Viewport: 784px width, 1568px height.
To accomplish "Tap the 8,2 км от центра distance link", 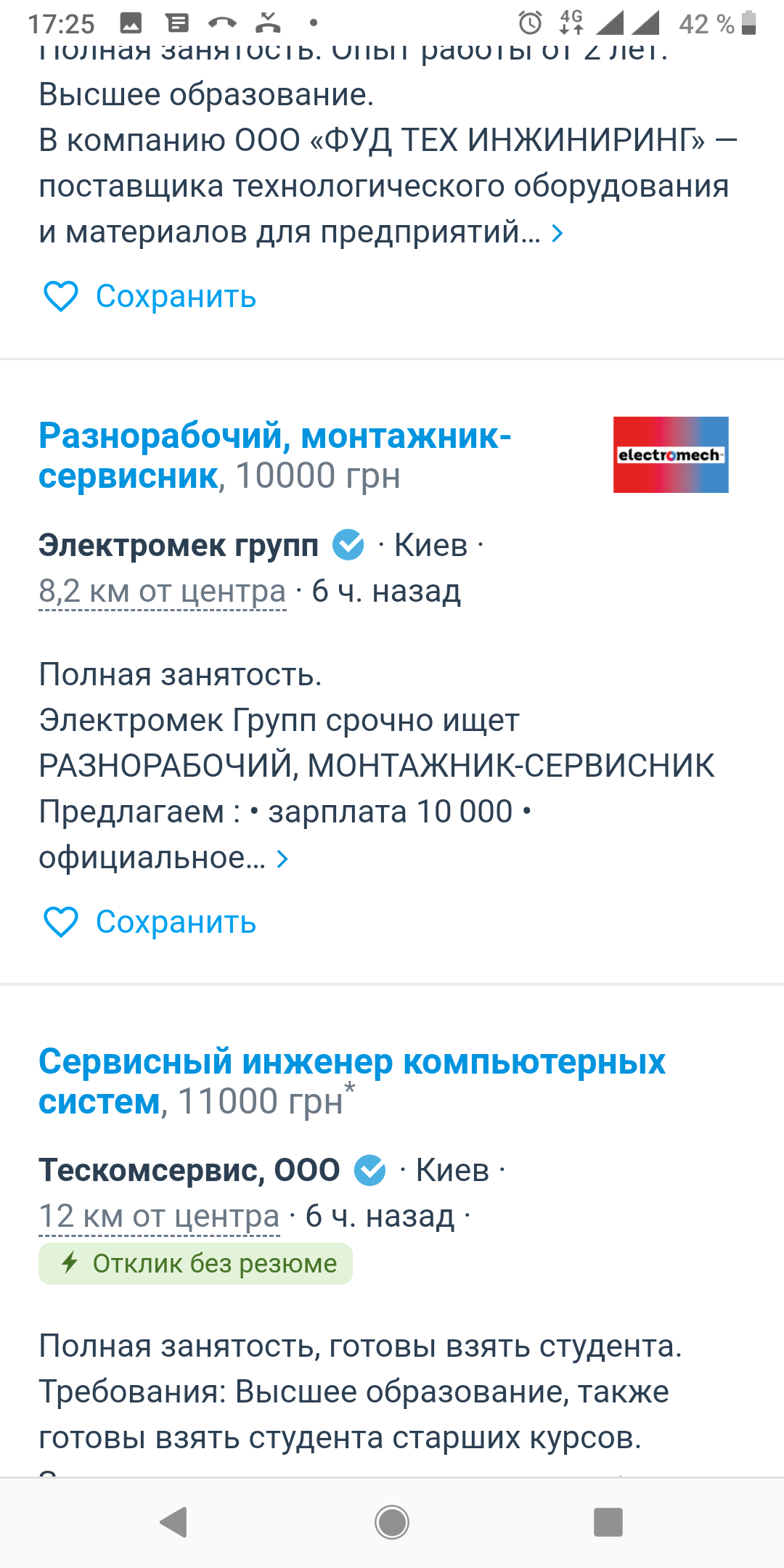I will pyautogui.click(x=163, y=592).
